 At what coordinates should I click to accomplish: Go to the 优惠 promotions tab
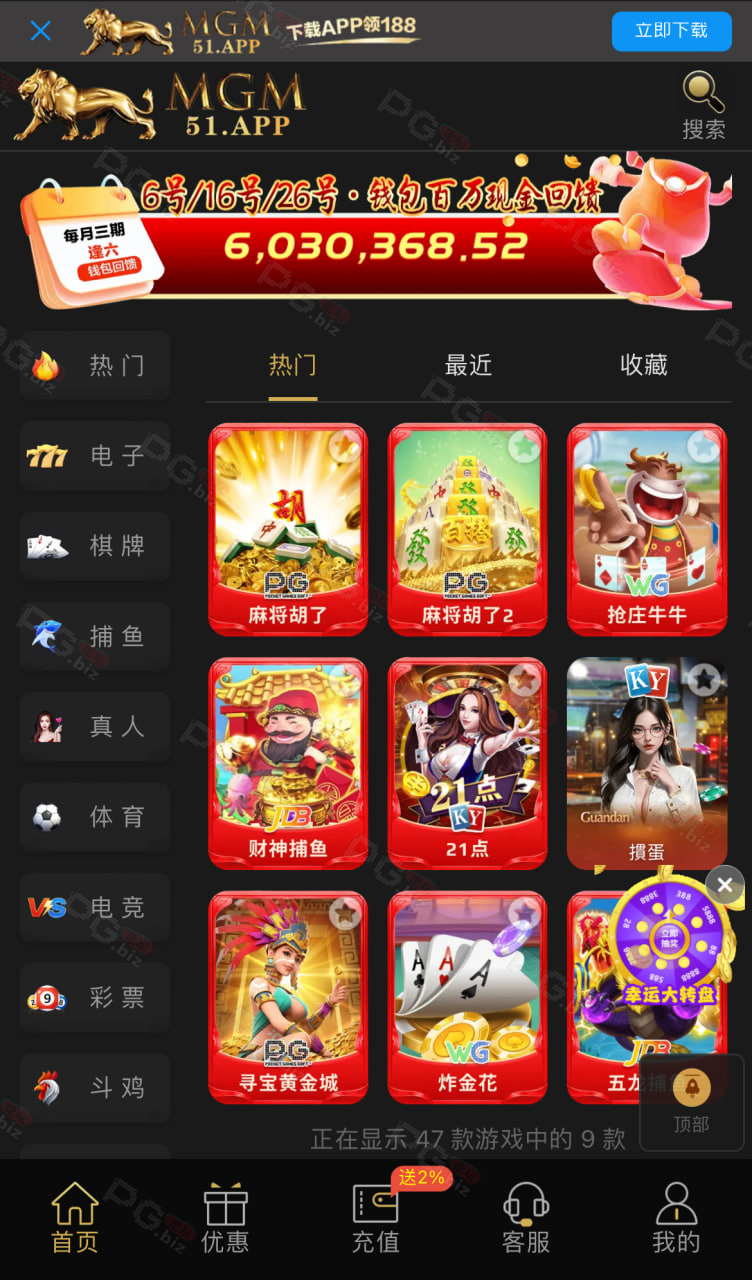tap(225, 1218)
